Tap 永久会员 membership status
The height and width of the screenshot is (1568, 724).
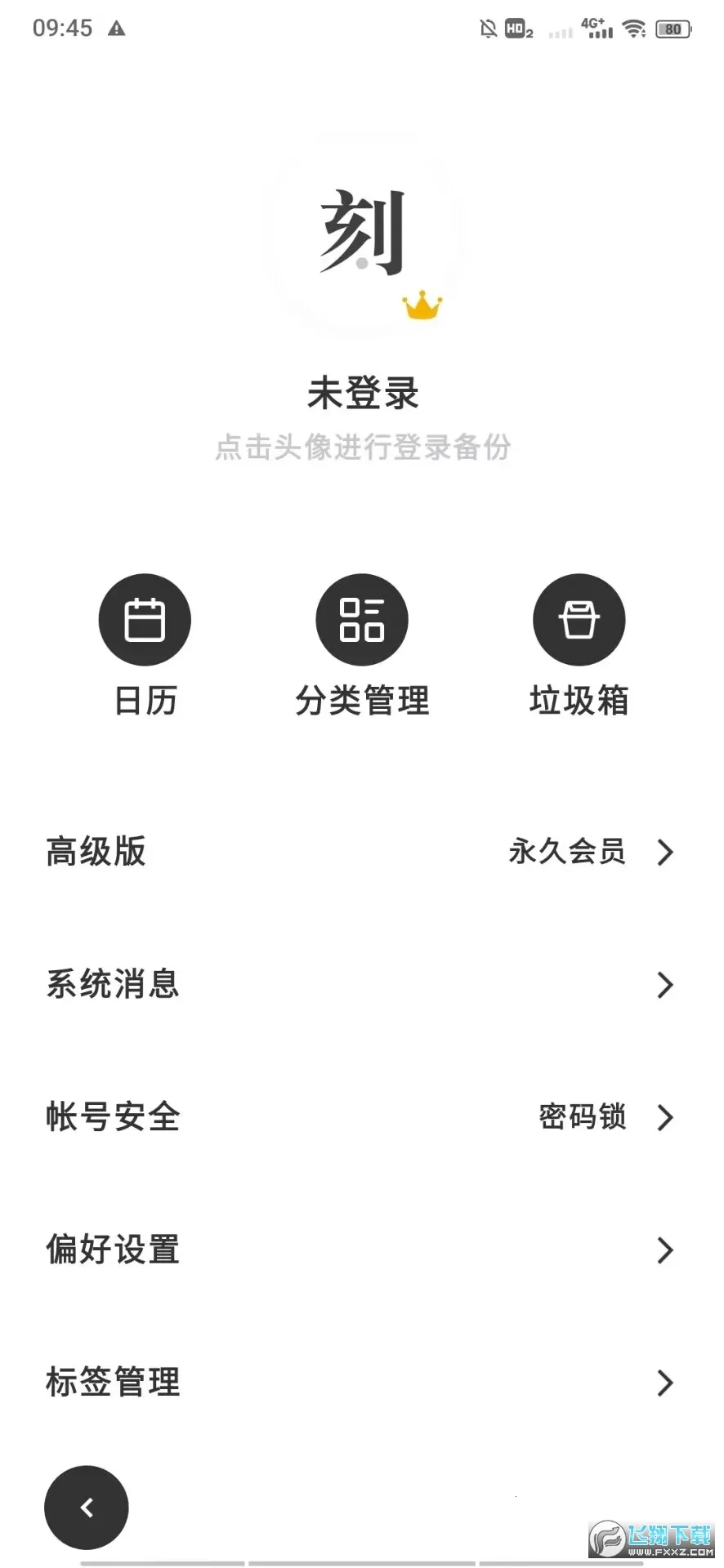point(567,853)
